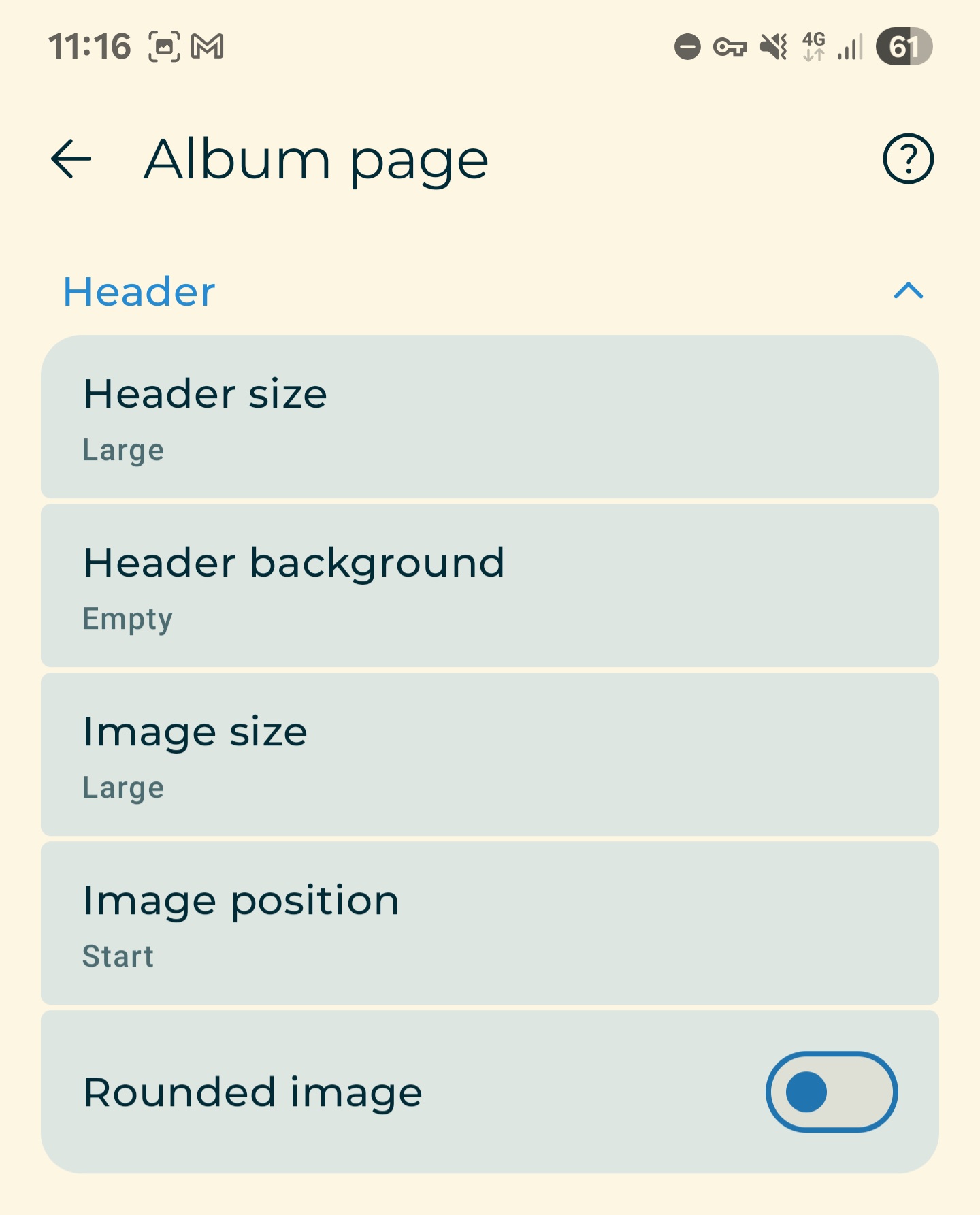Select Image position setting

click(490, 923)
